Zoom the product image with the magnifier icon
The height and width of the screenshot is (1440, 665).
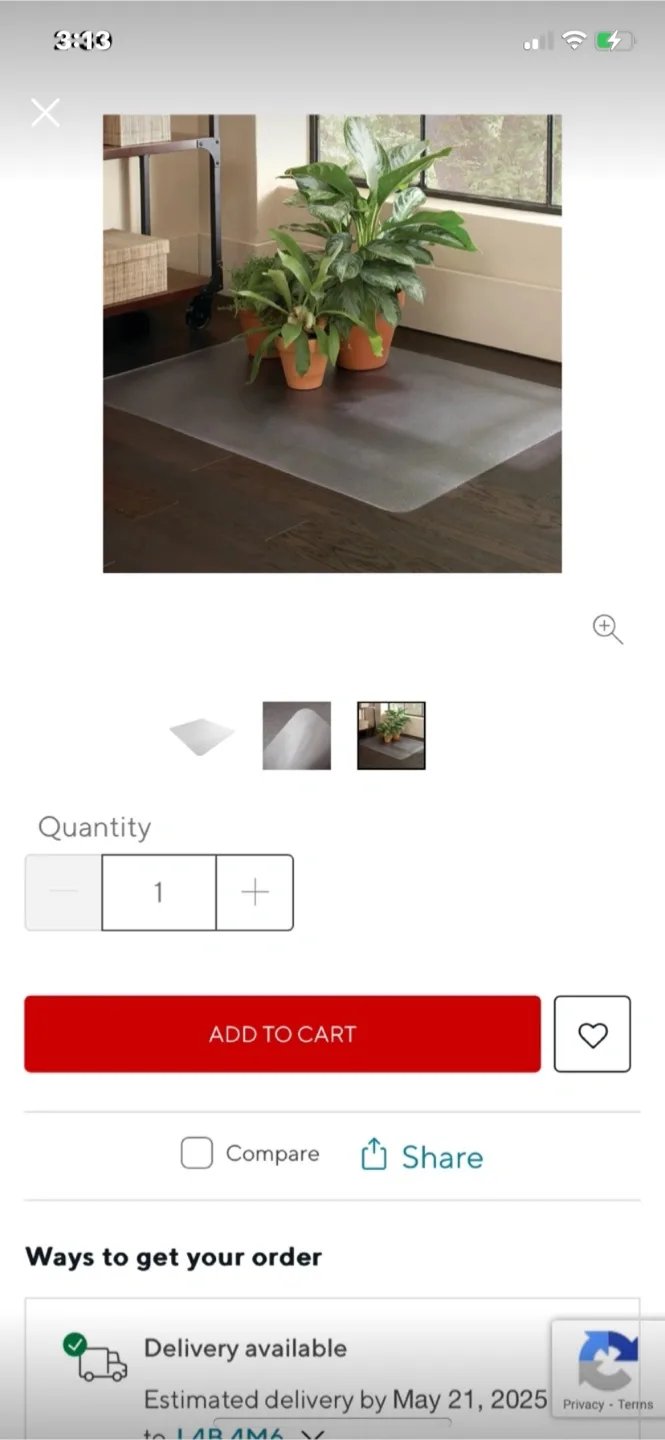[607, 629]
